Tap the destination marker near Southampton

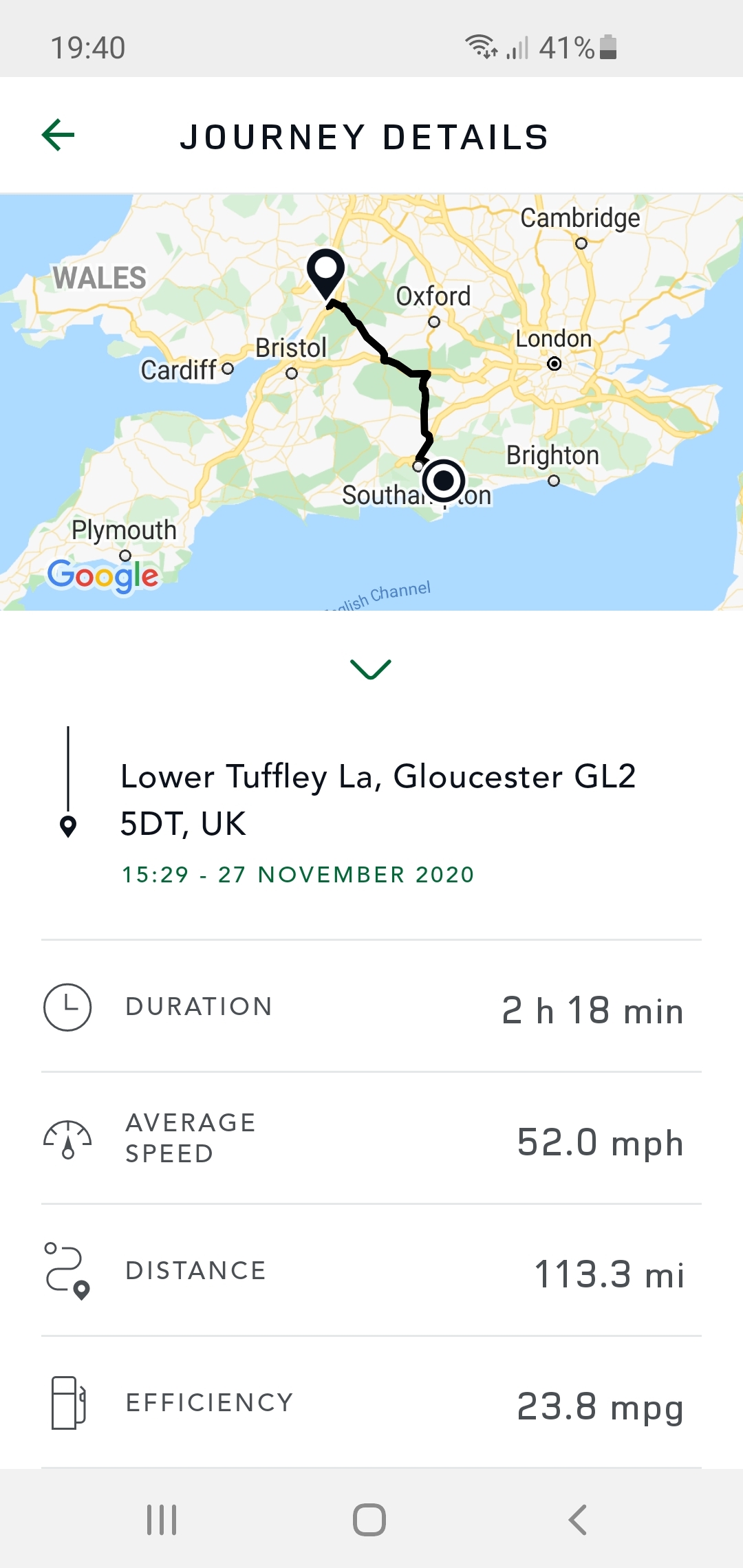444,480
